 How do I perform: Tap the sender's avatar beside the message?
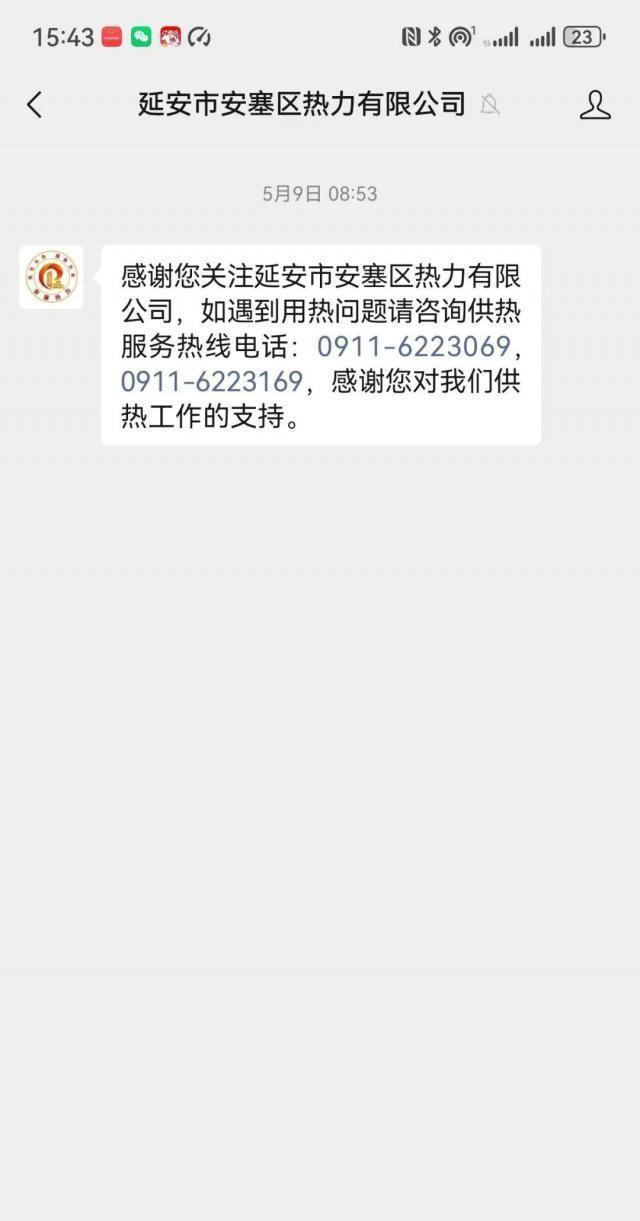pyautogui.click(x=51, y=277)
